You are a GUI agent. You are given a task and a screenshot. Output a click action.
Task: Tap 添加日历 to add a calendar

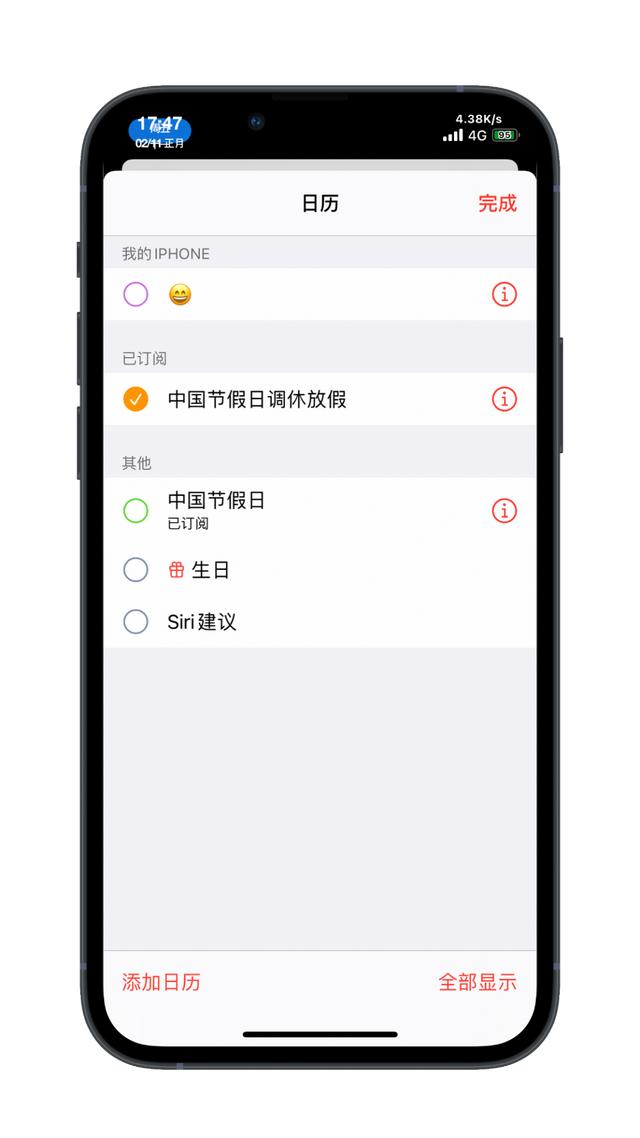pos(161,983)
